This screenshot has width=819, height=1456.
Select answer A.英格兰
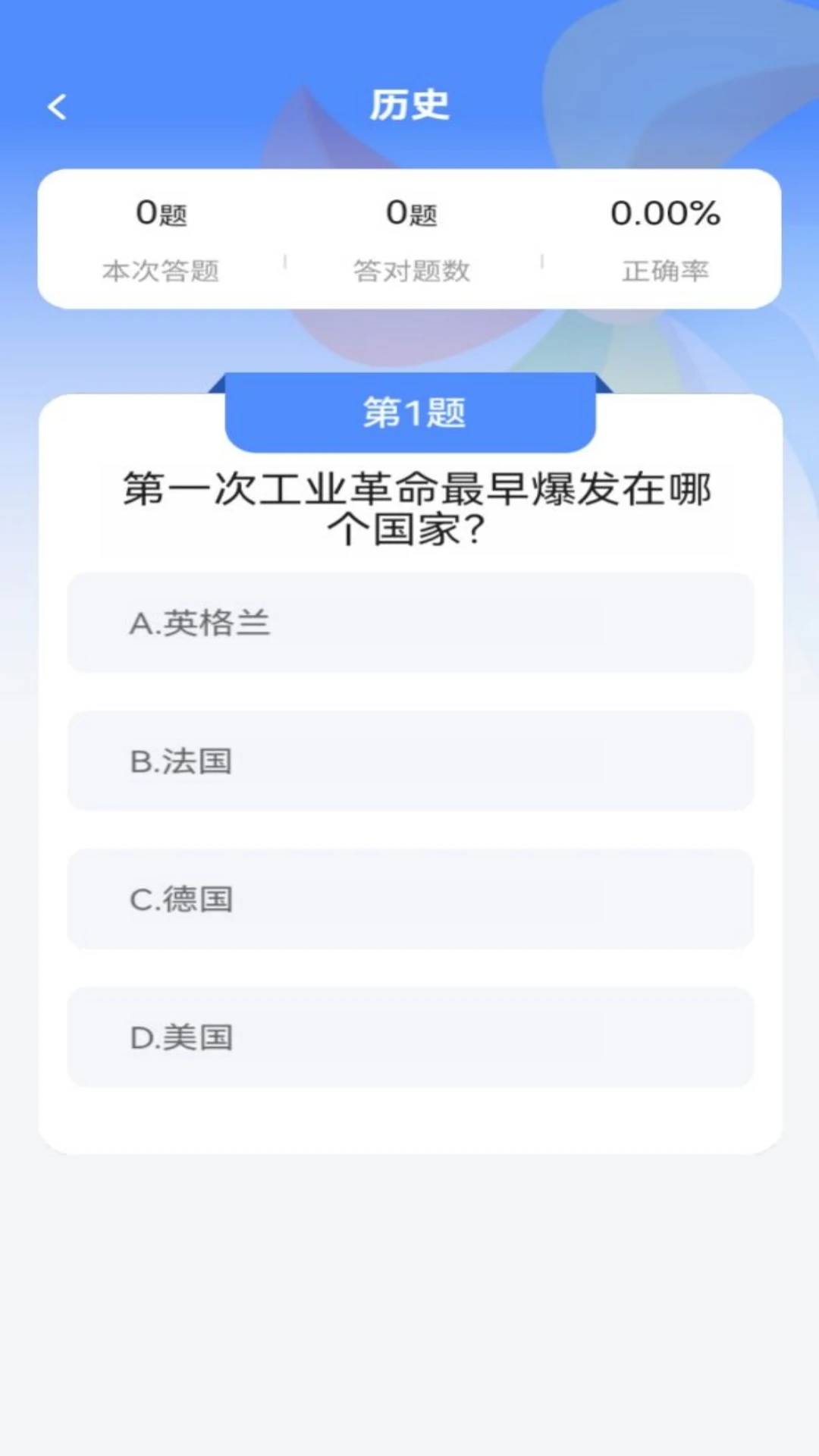click(x=409, y=623)
